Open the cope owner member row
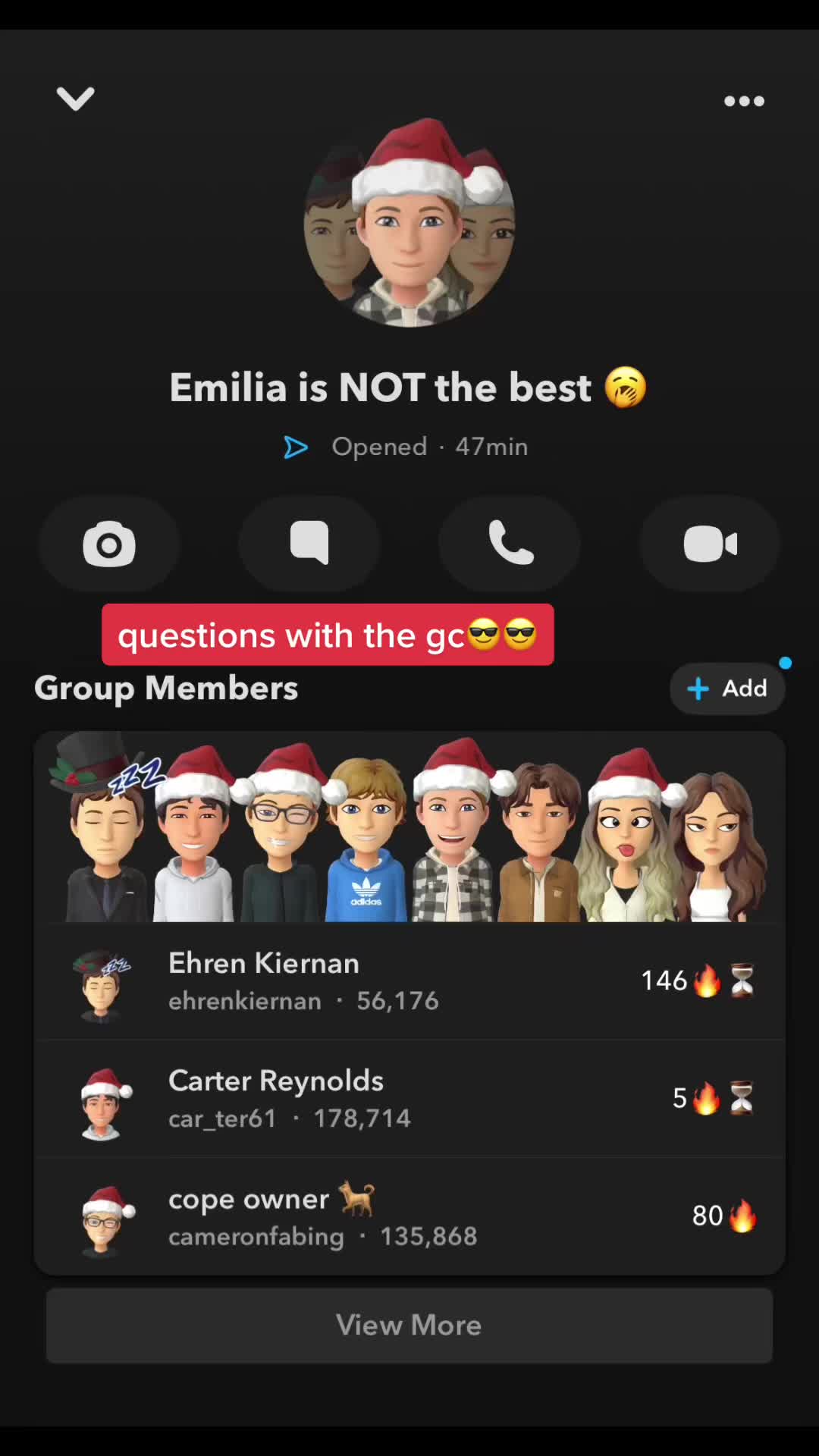The height and width of the screenshot is (1456, 819). 409,1216
